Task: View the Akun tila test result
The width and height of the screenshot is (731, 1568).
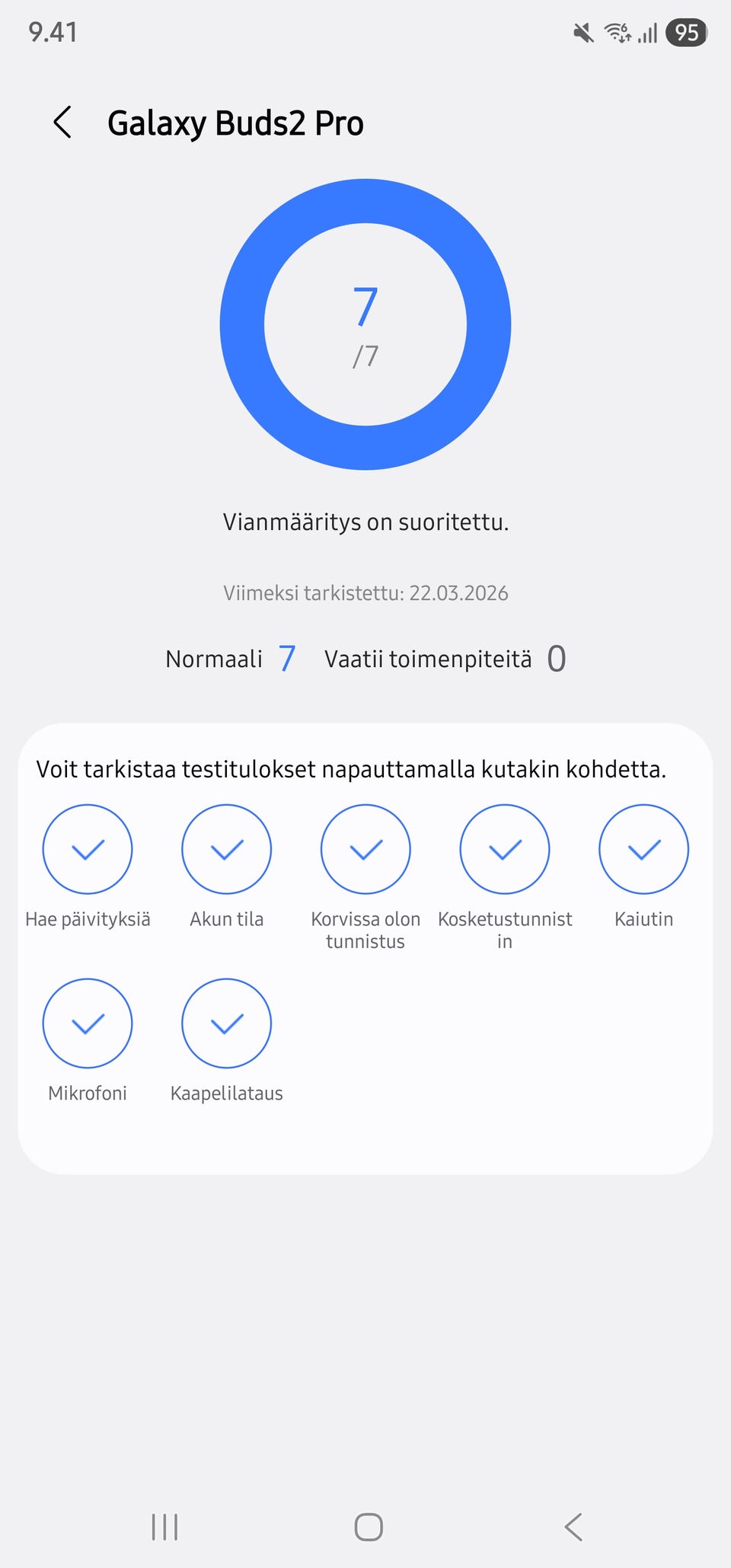Action: [227, 849]
